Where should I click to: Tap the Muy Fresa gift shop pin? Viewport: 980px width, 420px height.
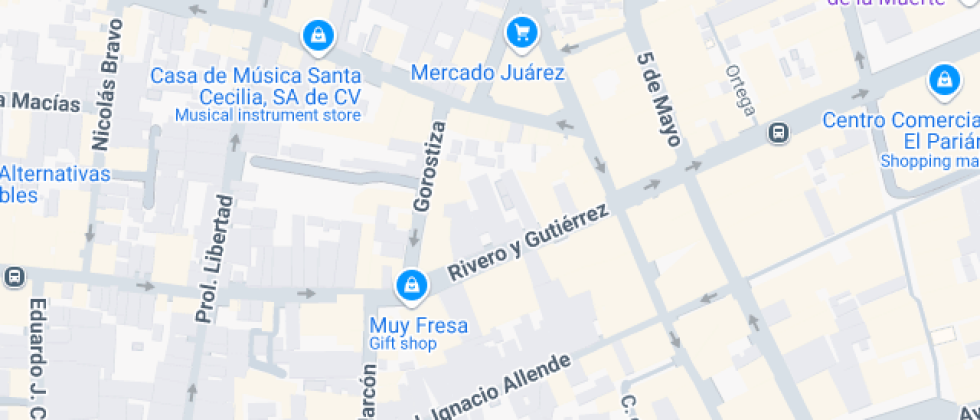(x=411, y=287)
